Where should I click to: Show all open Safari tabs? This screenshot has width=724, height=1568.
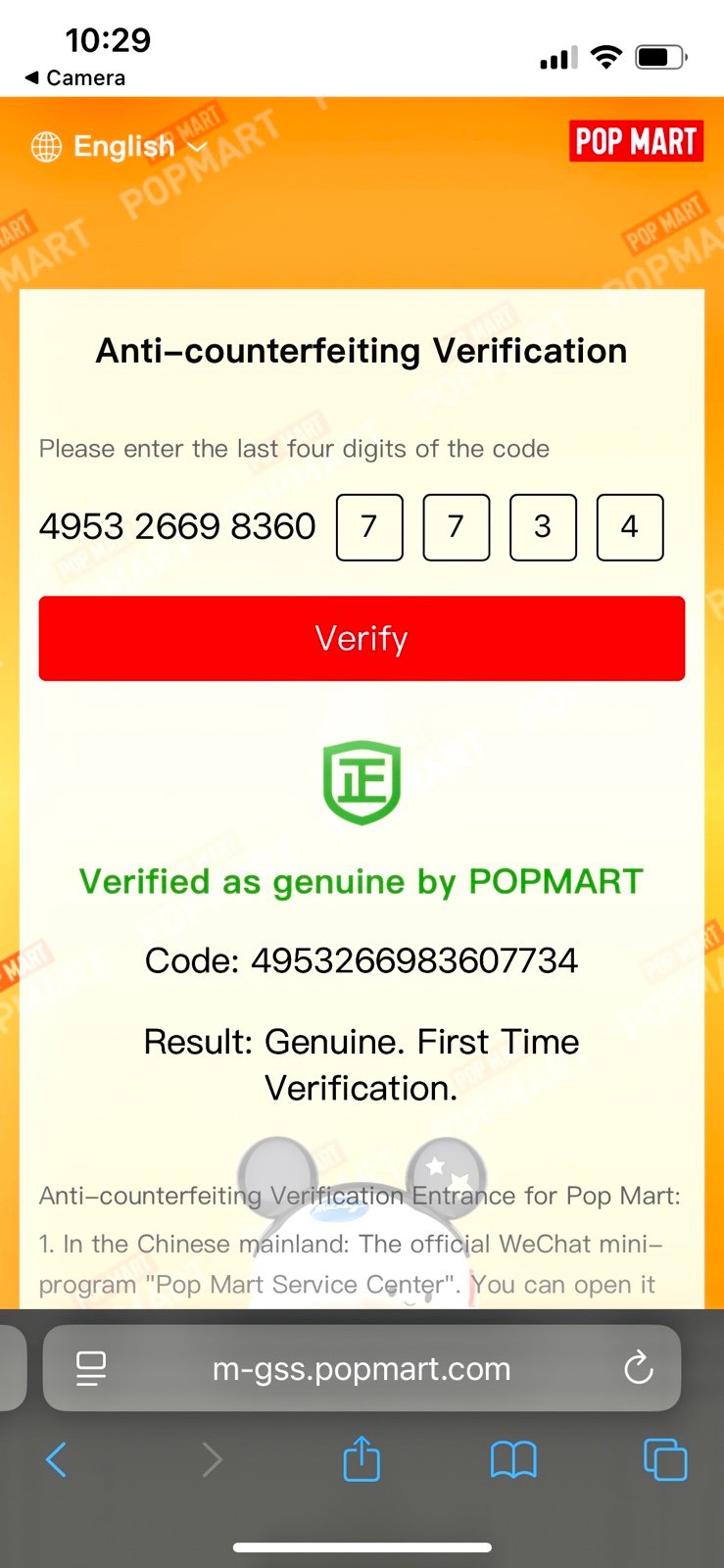click(665, 1459)
